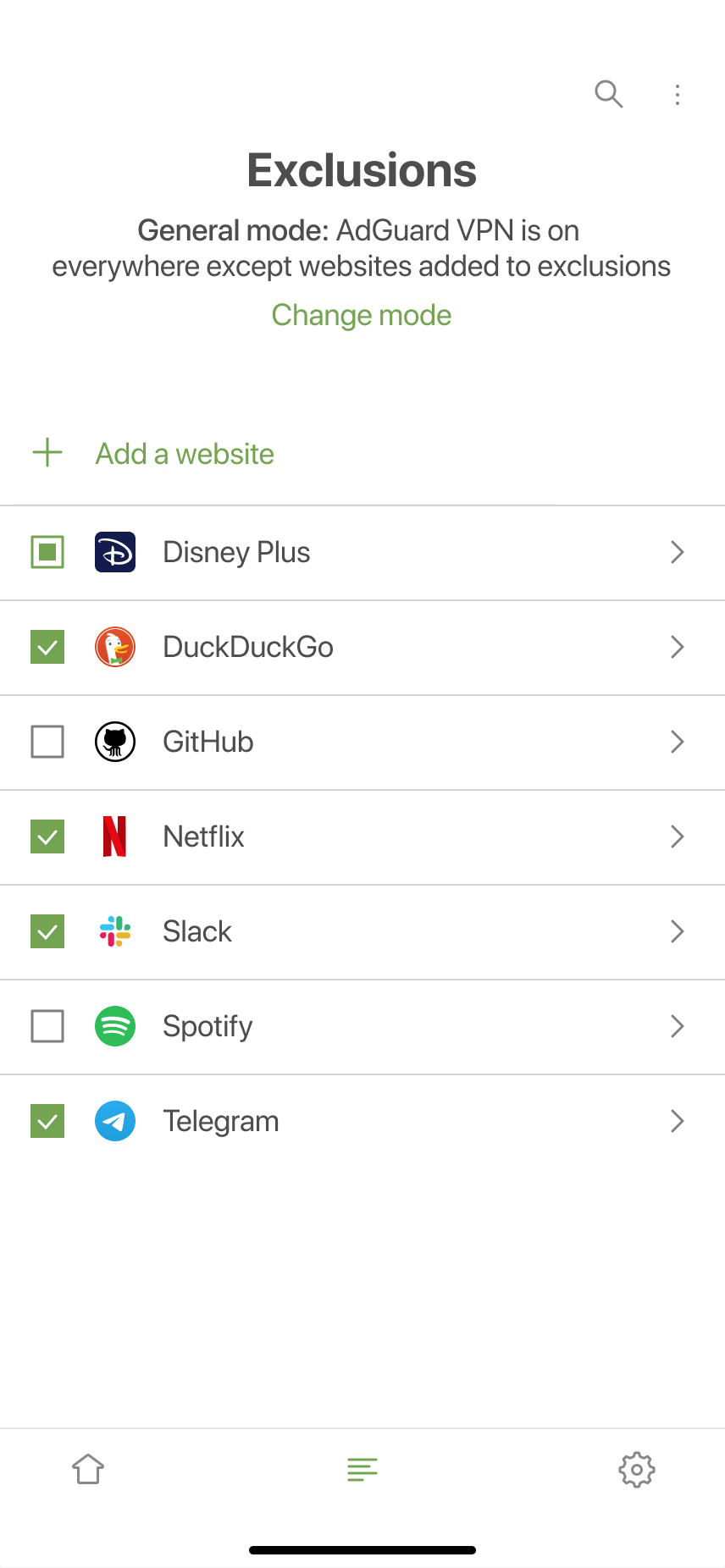
Task: Go to the Home tab
Action: click(x=88, y=1469)
